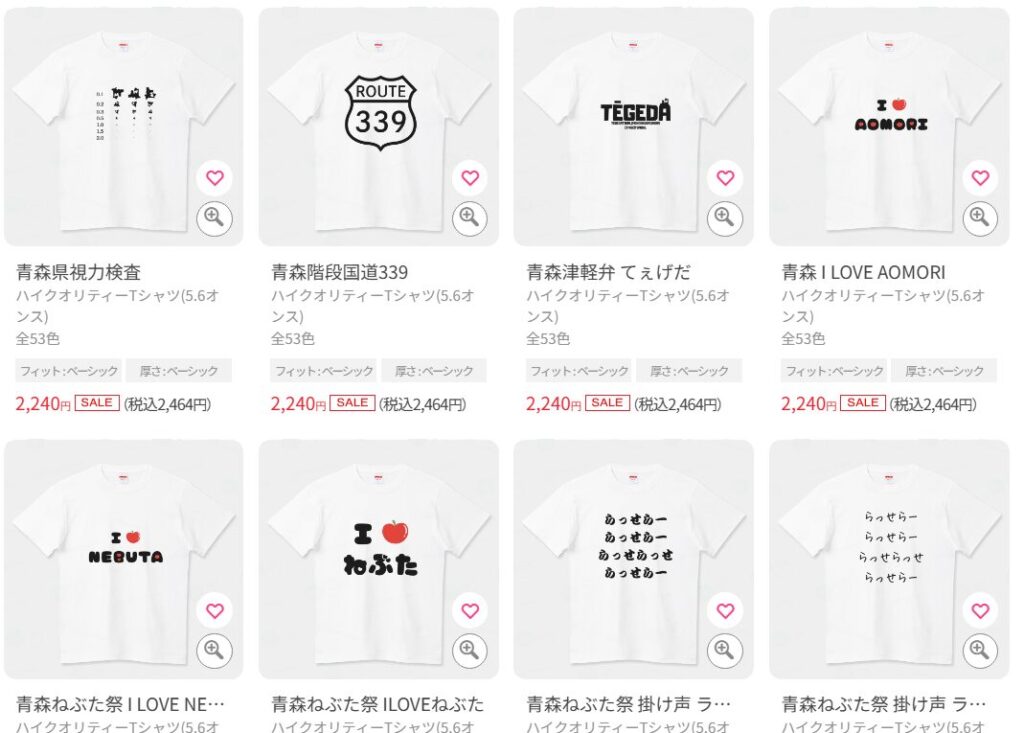Zoom the 青森県視力検査 shirt image
1024x733 pixels.
pyautogui.click(x=215, y=217)
